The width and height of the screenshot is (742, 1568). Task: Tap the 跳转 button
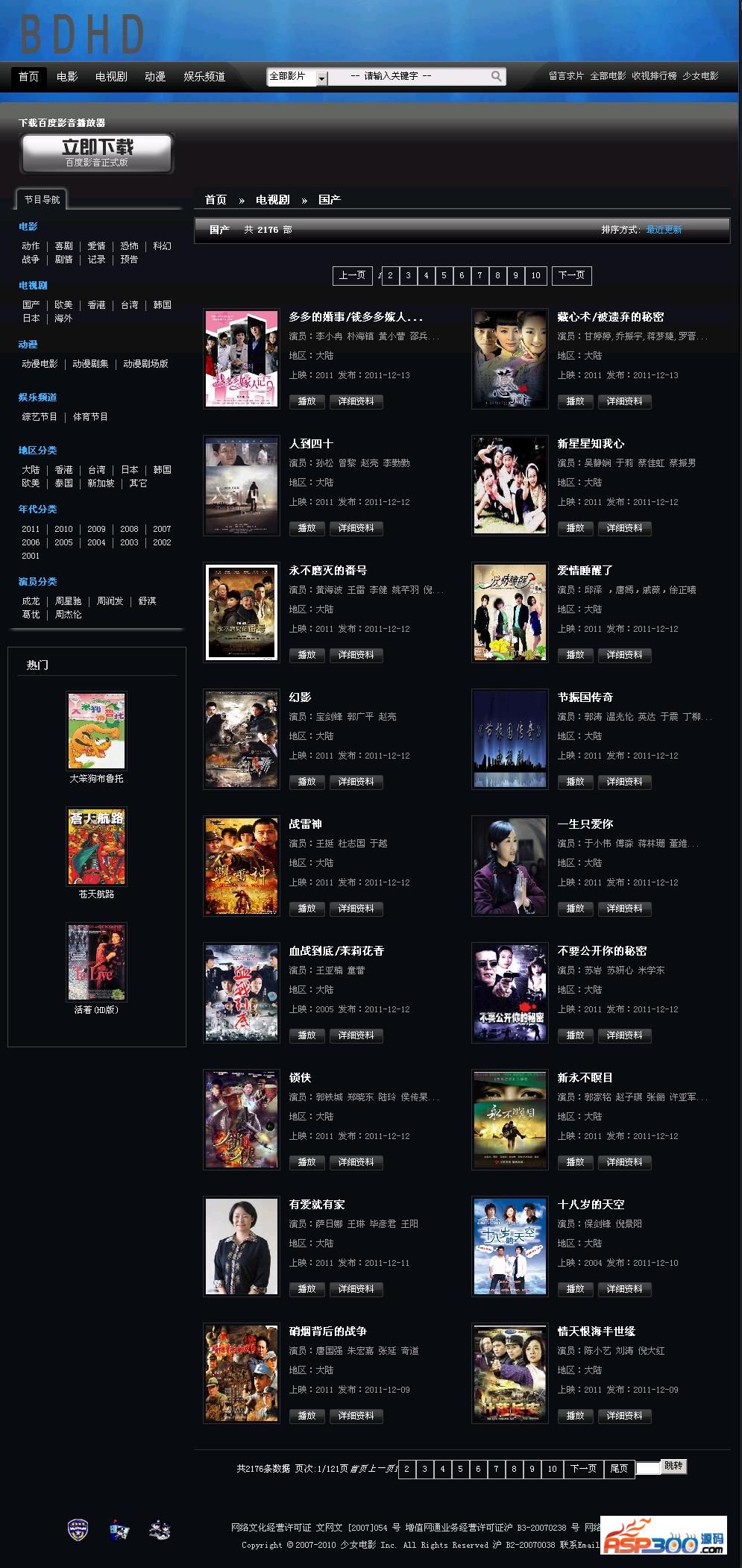click(x=673, y=1467)
